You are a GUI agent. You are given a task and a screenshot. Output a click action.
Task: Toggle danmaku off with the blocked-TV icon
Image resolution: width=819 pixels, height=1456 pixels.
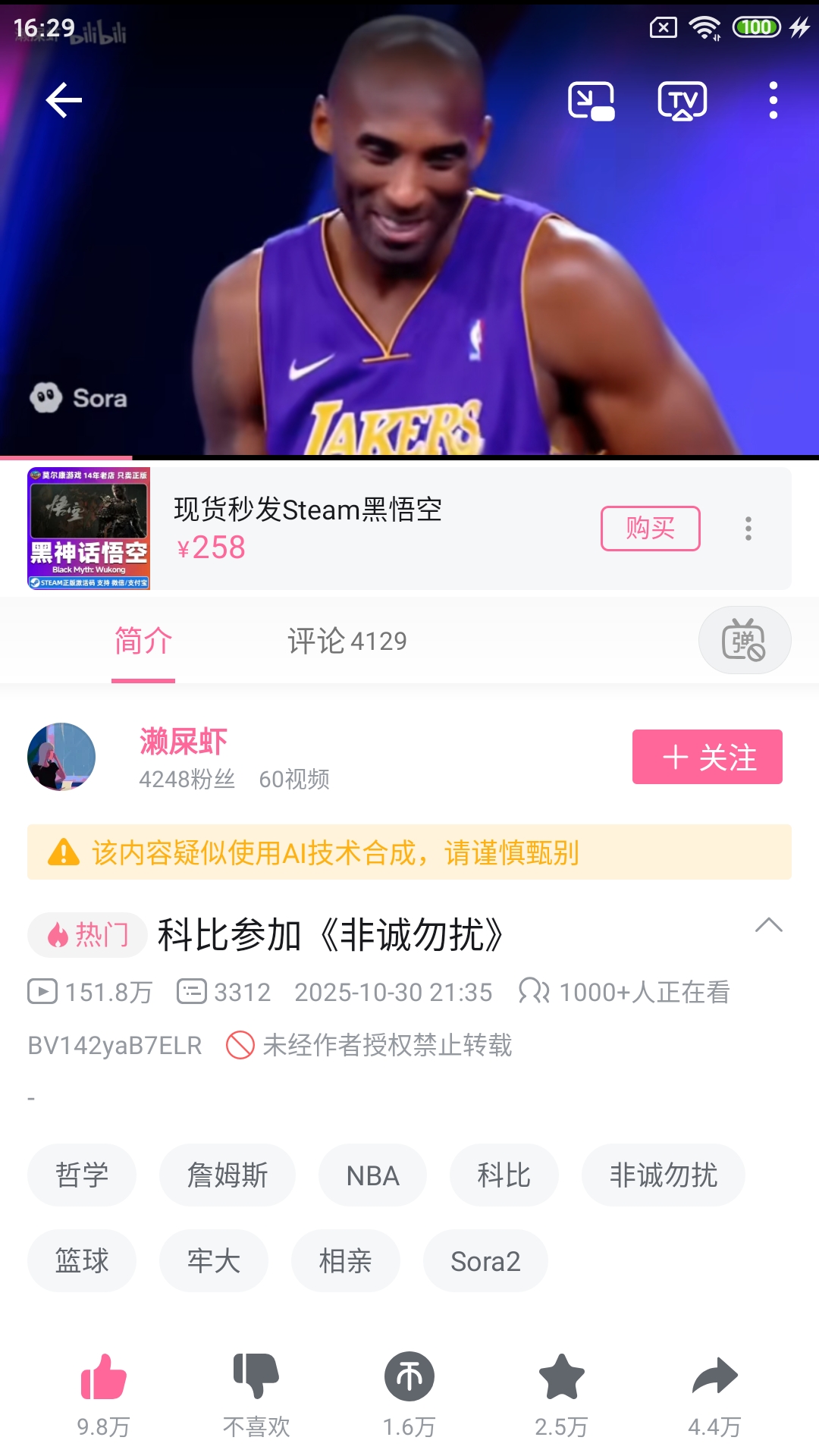(744, 640)
